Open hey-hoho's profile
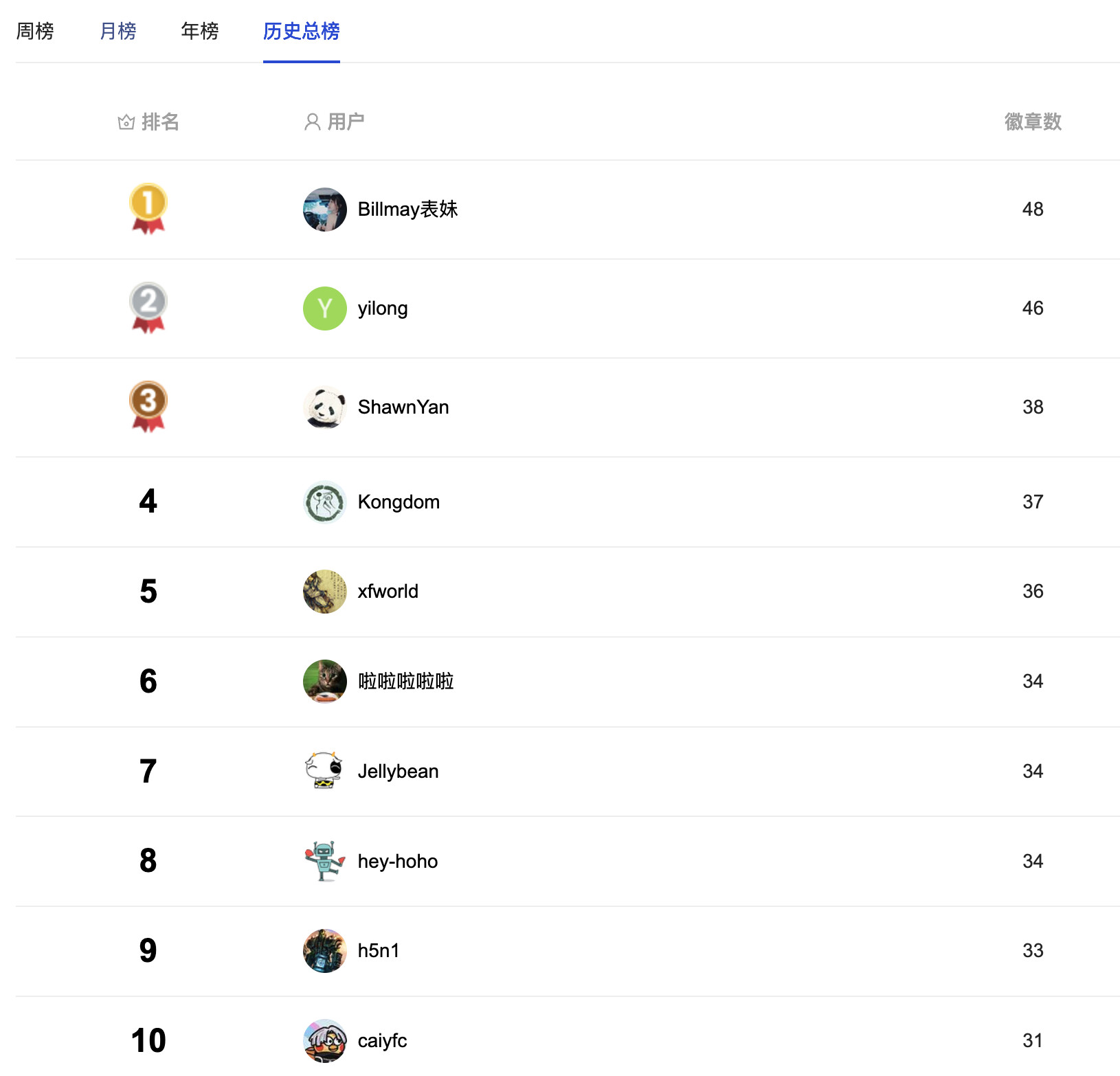The image size is (1120, 1076). (397, 861)
